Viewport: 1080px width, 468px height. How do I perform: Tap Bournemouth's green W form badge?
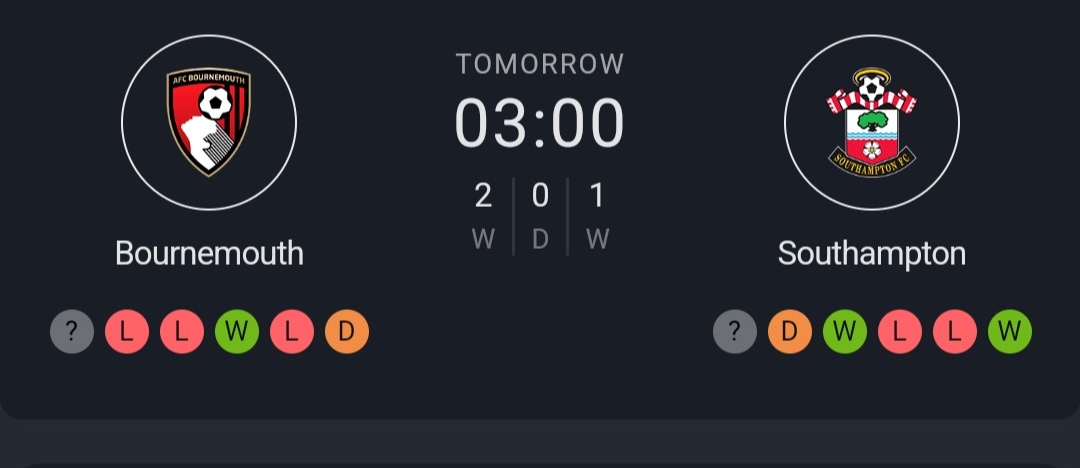click(237, 332)
